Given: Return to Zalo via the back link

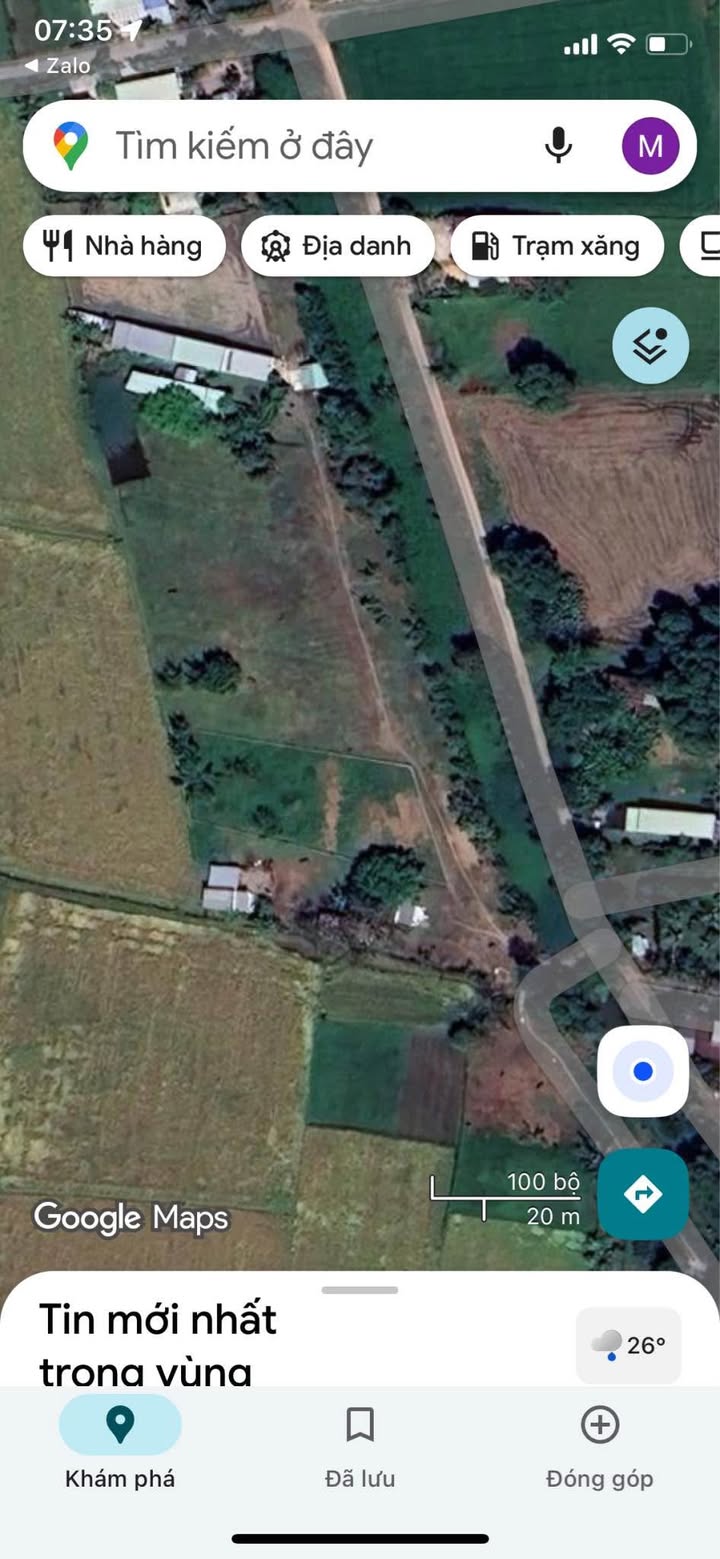Looking at the screenshot, I should tap(58, 66).
